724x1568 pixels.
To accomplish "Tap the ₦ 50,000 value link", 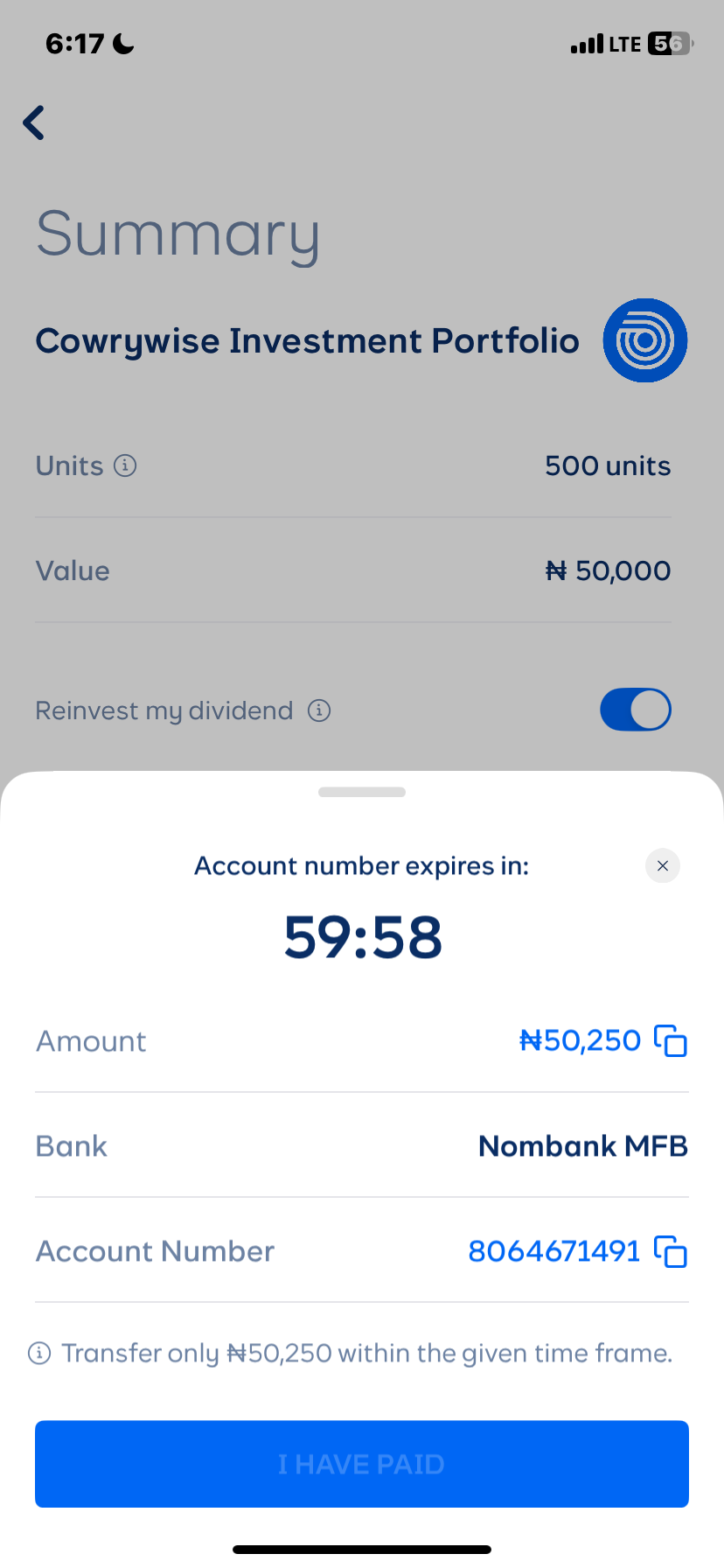I will pos(608,570).
